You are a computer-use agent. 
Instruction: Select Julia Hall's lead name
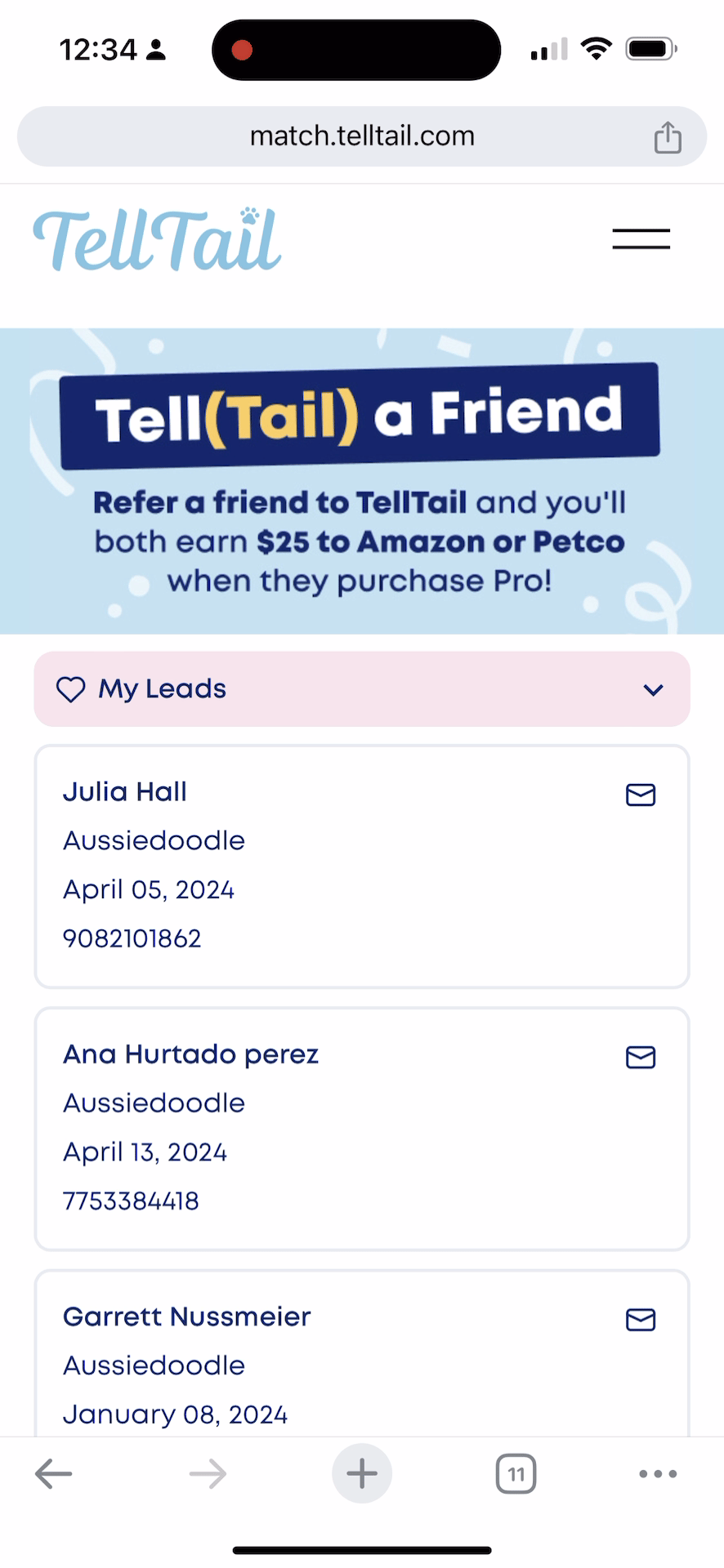124,791
